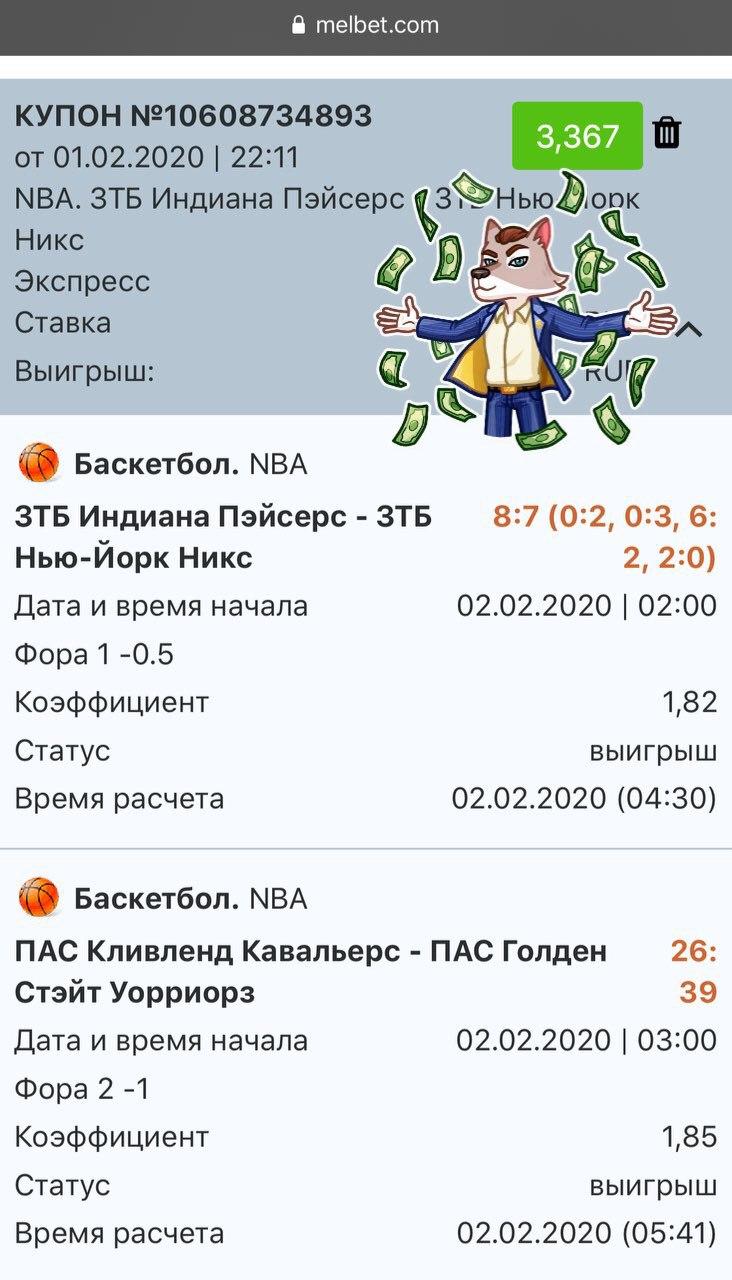This screenshot has height=1280, width=732.
Task: Collapse coupon details with the chevron
Action: (x=689, y=329)
